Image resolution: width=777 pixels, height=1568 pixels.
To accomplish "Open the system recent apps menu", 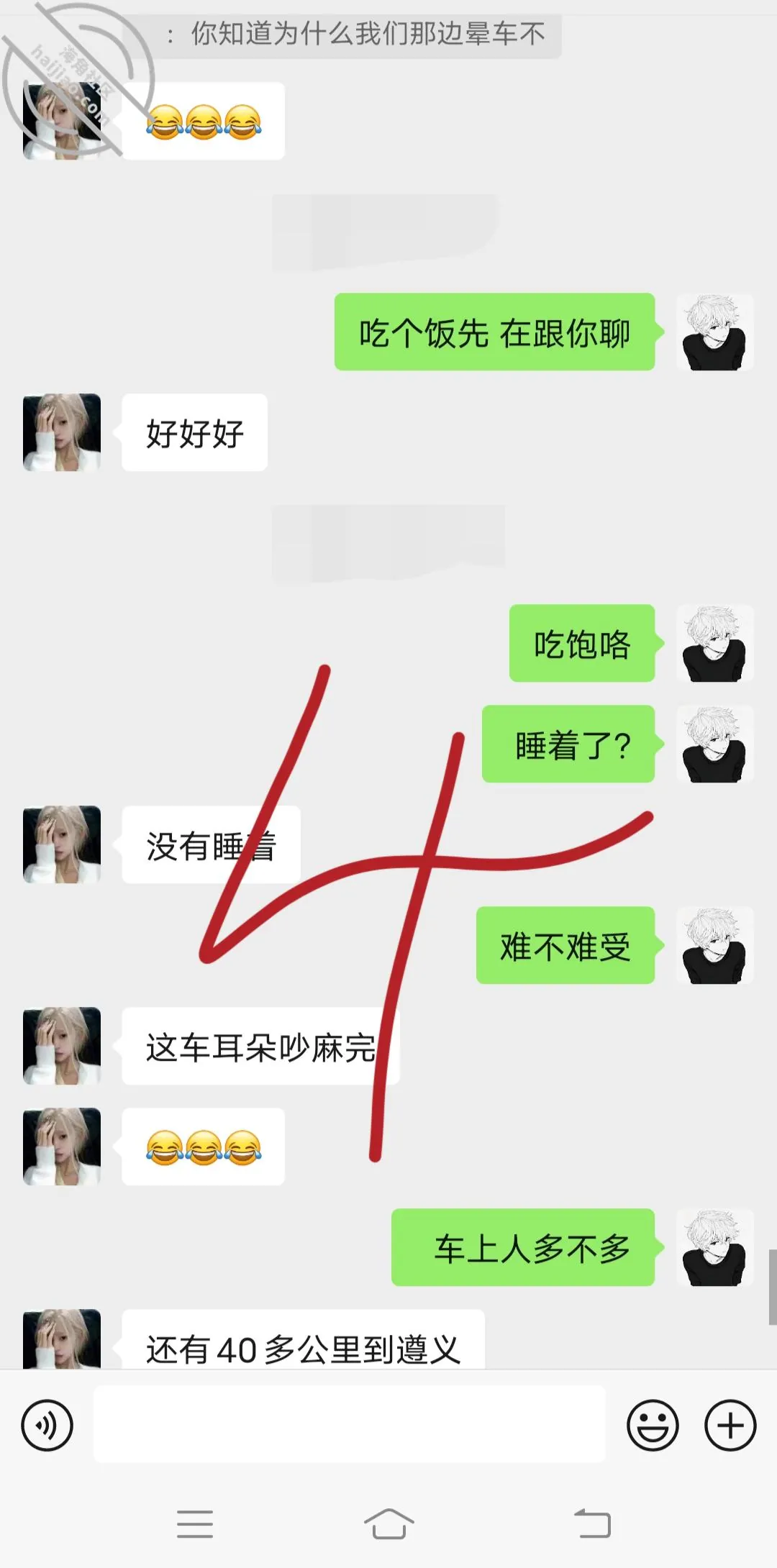I will 195,1523.
